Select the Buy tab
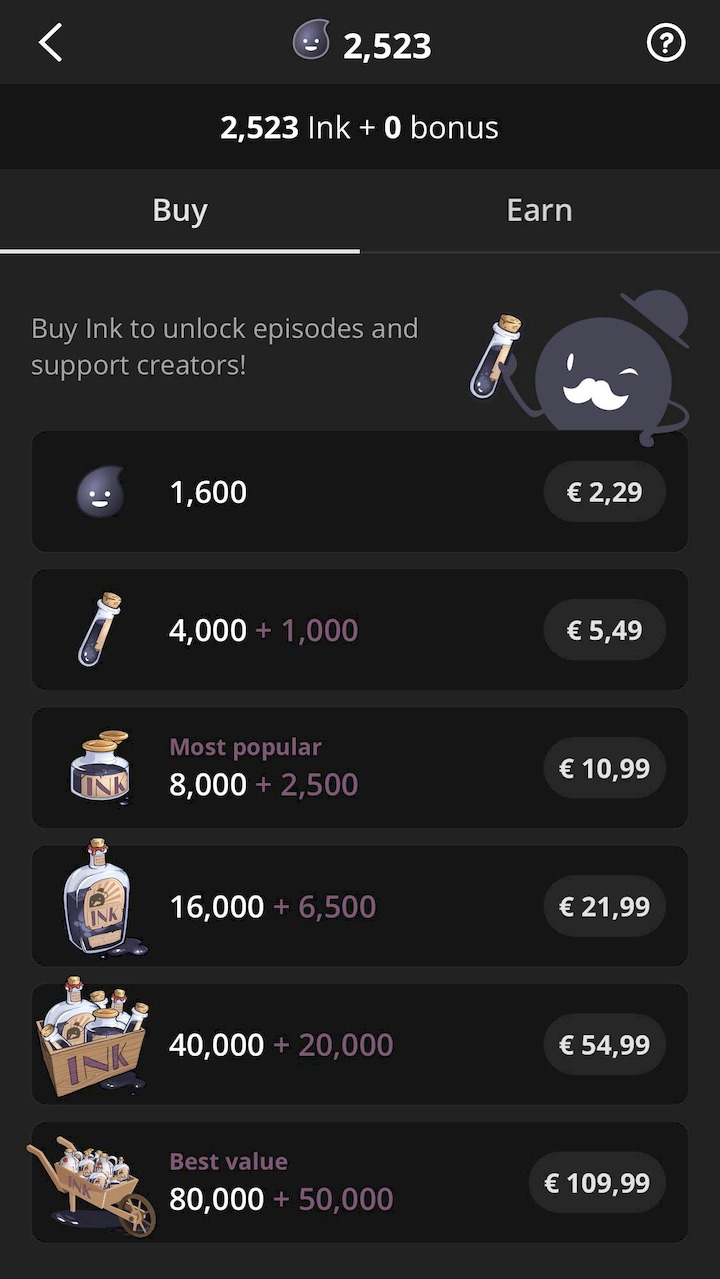The image size is (720, 1279). (x=180, y=210)
